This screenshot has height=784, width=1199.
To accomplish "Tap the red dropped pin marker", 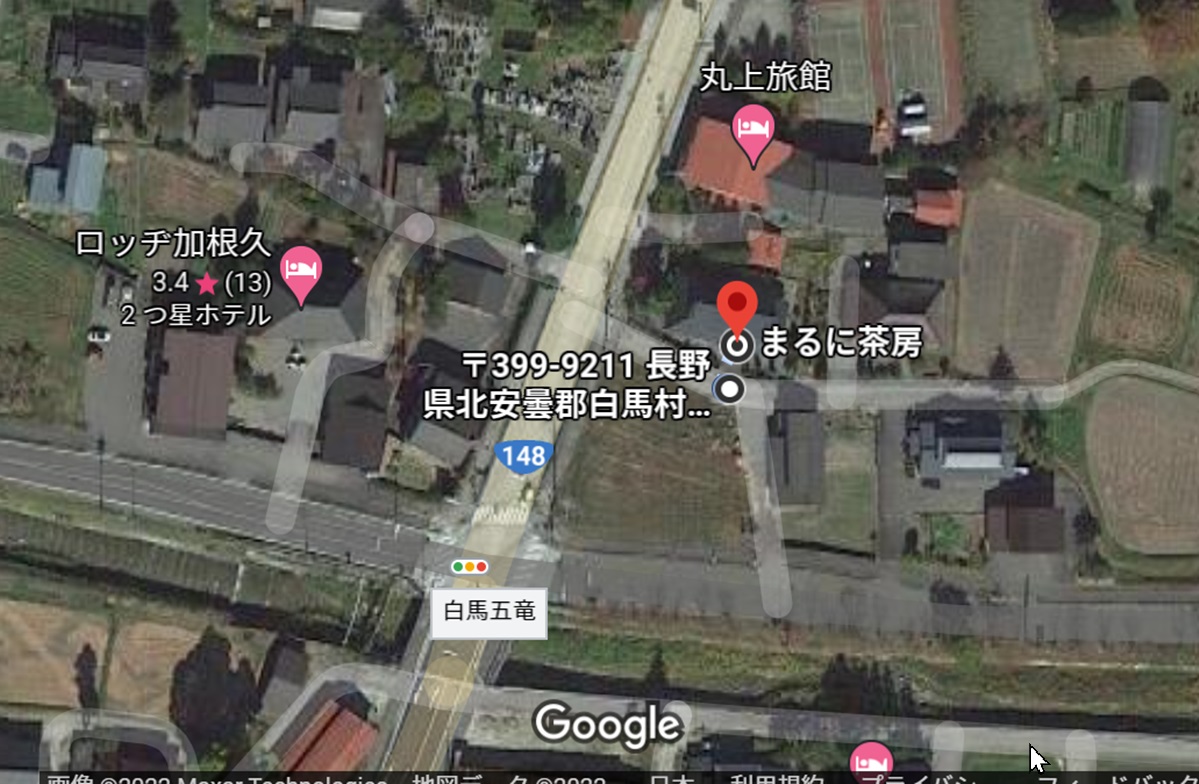I will pos(737,303).
